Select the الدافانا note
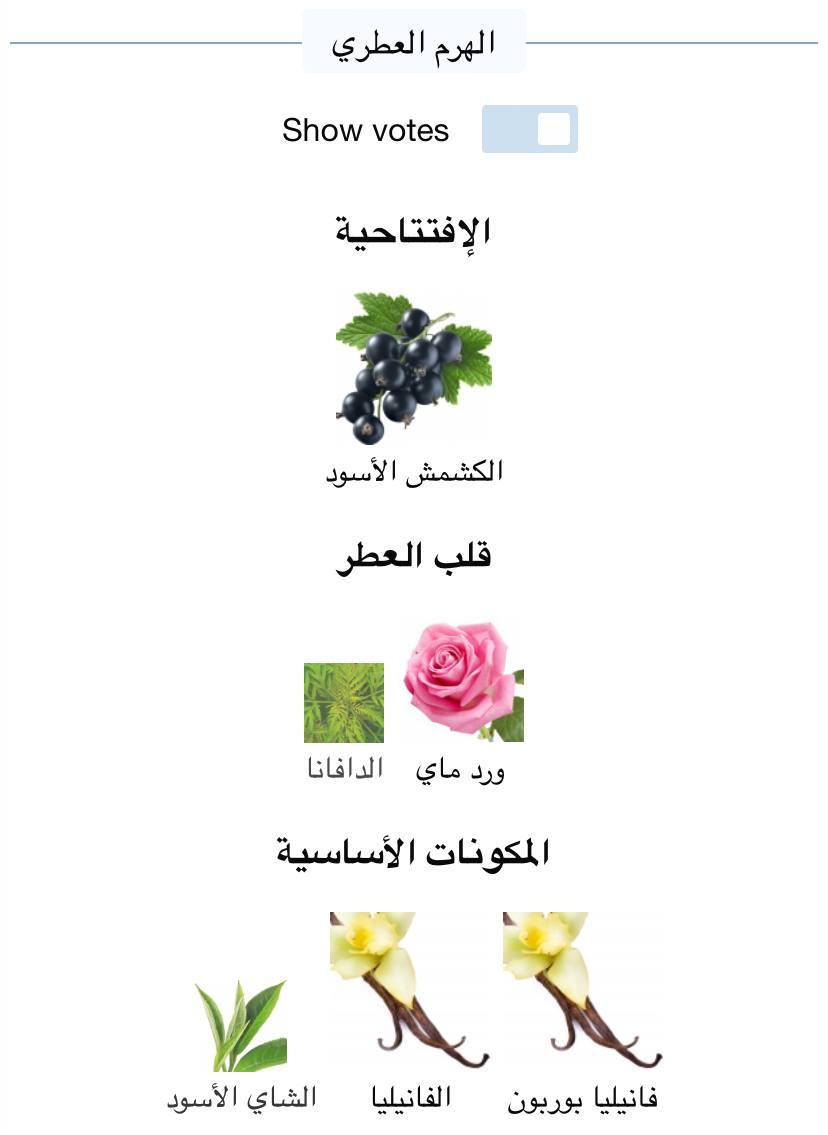The height and width of the screenshot is (1135, 828). pos(344,703)
